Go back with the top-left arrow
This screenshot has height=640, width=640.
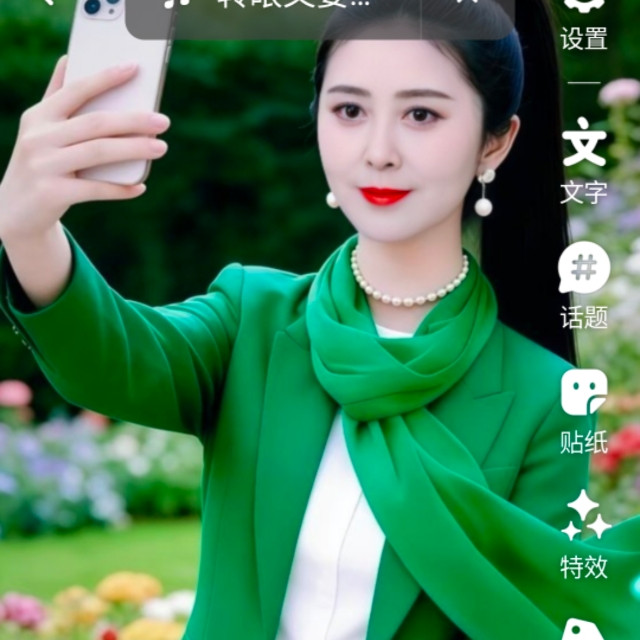coord(49,2)
